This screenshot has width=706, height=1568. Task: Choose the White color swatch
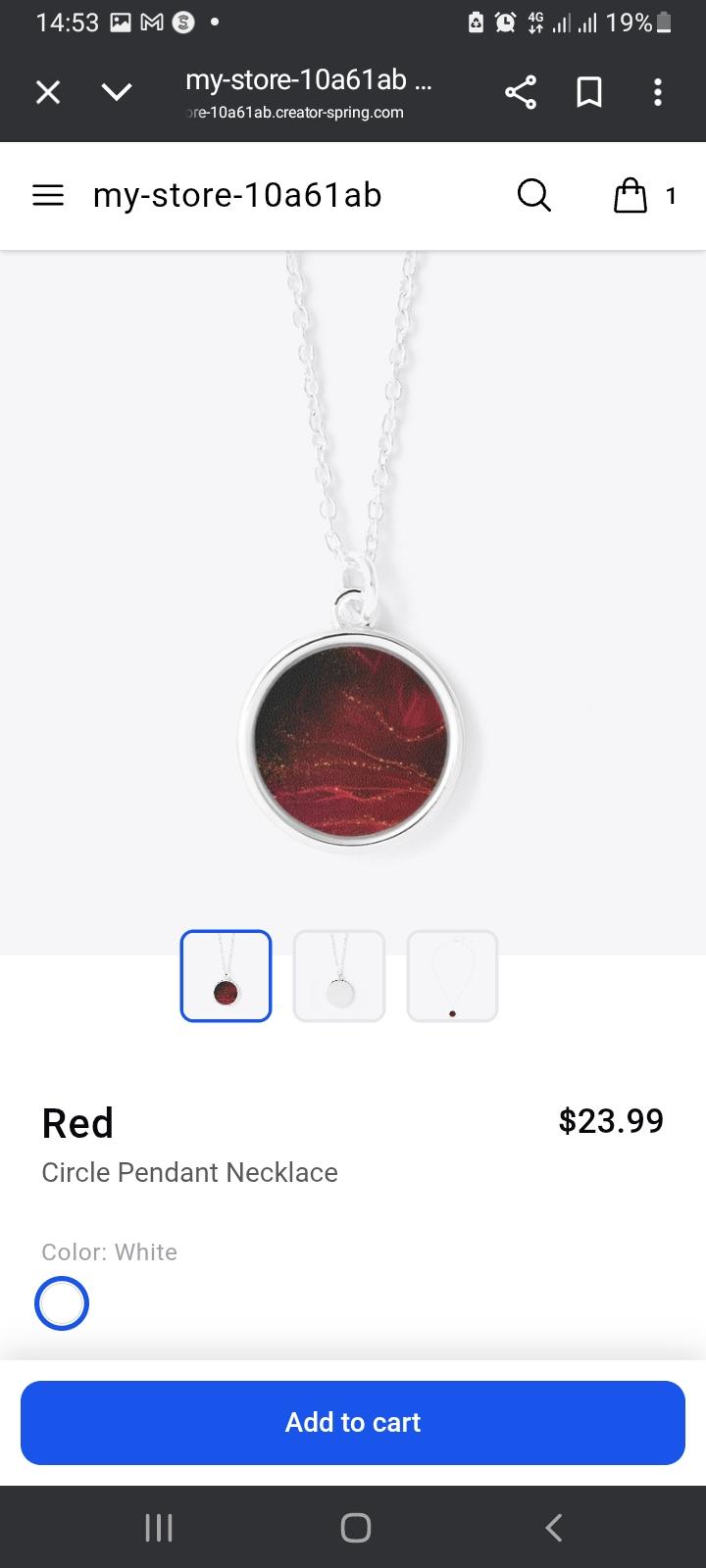(62, 1303)
